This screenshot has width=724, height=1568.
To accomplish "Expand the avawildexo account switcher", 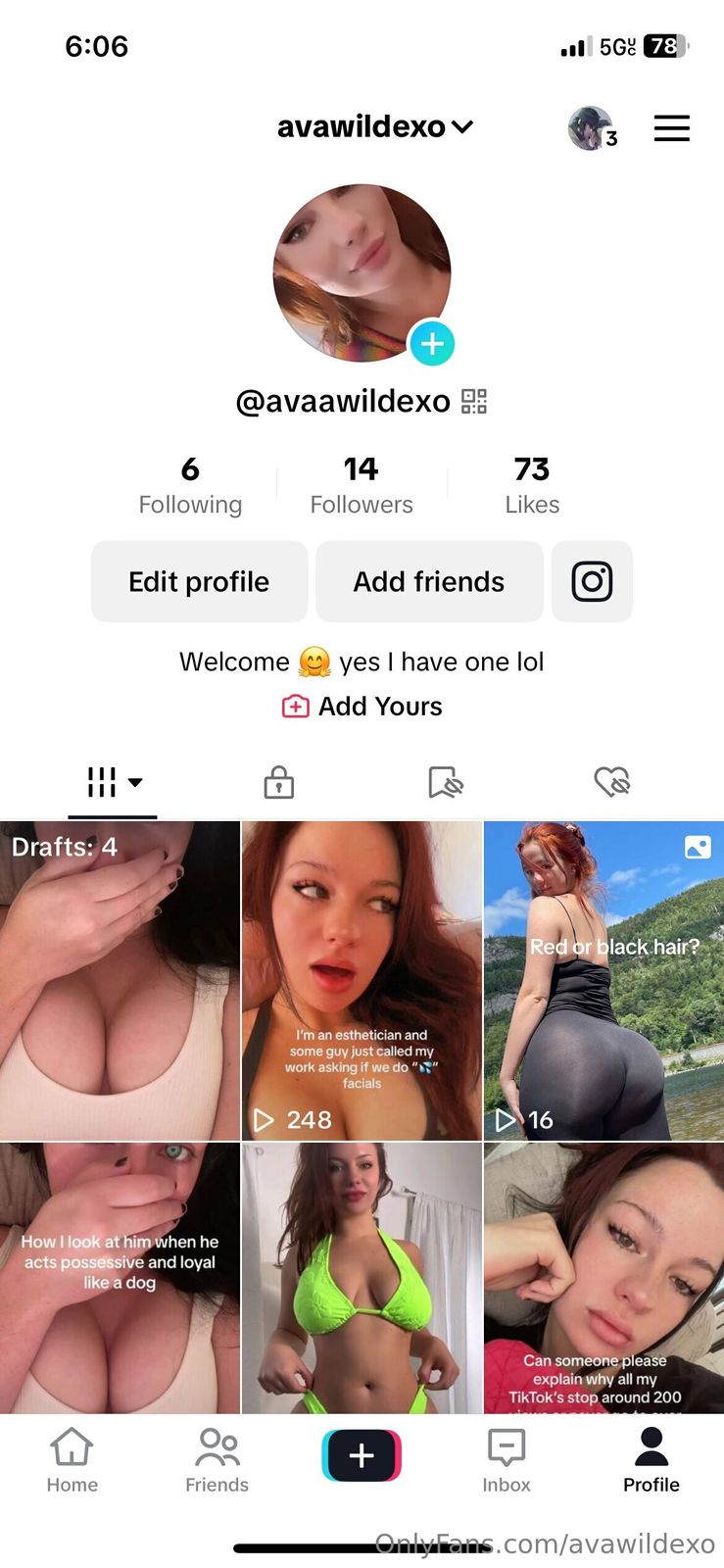I will point(375,127).
